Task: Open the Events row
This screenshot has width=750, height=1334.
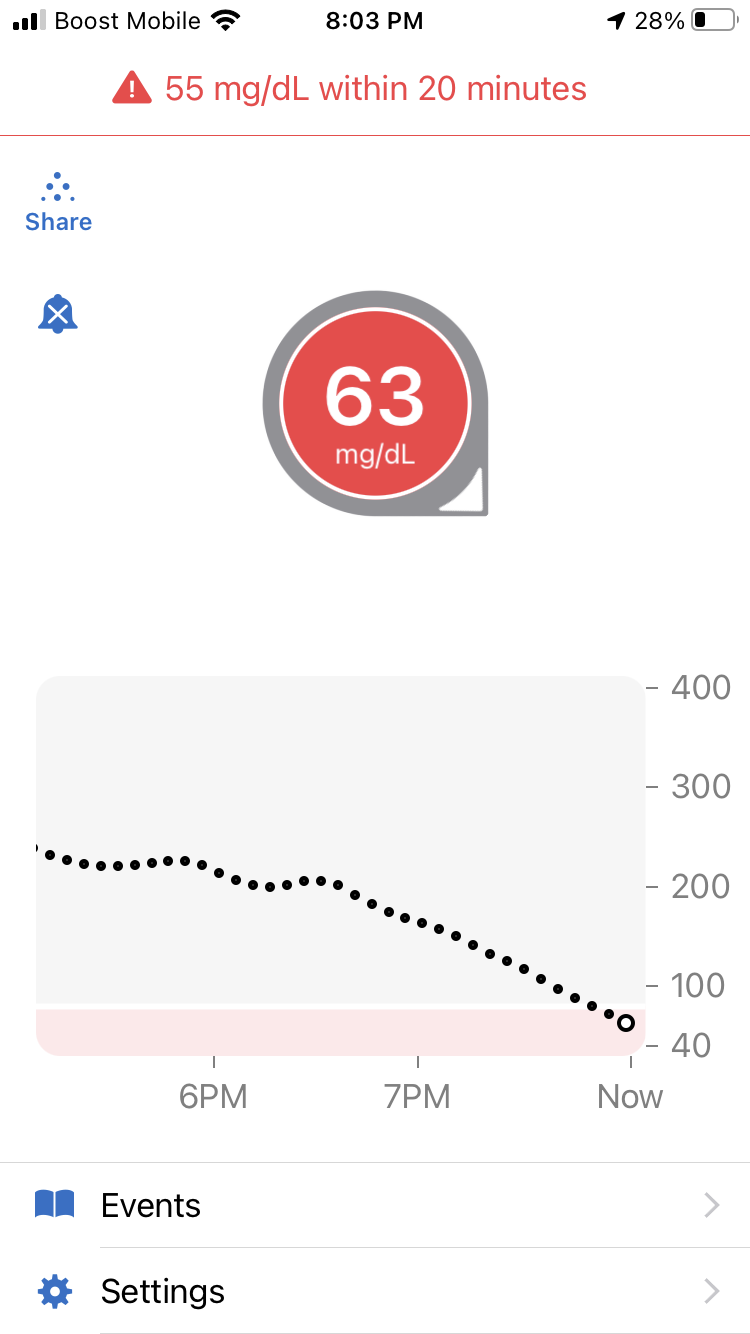Action: click(x=375, y=1205)
